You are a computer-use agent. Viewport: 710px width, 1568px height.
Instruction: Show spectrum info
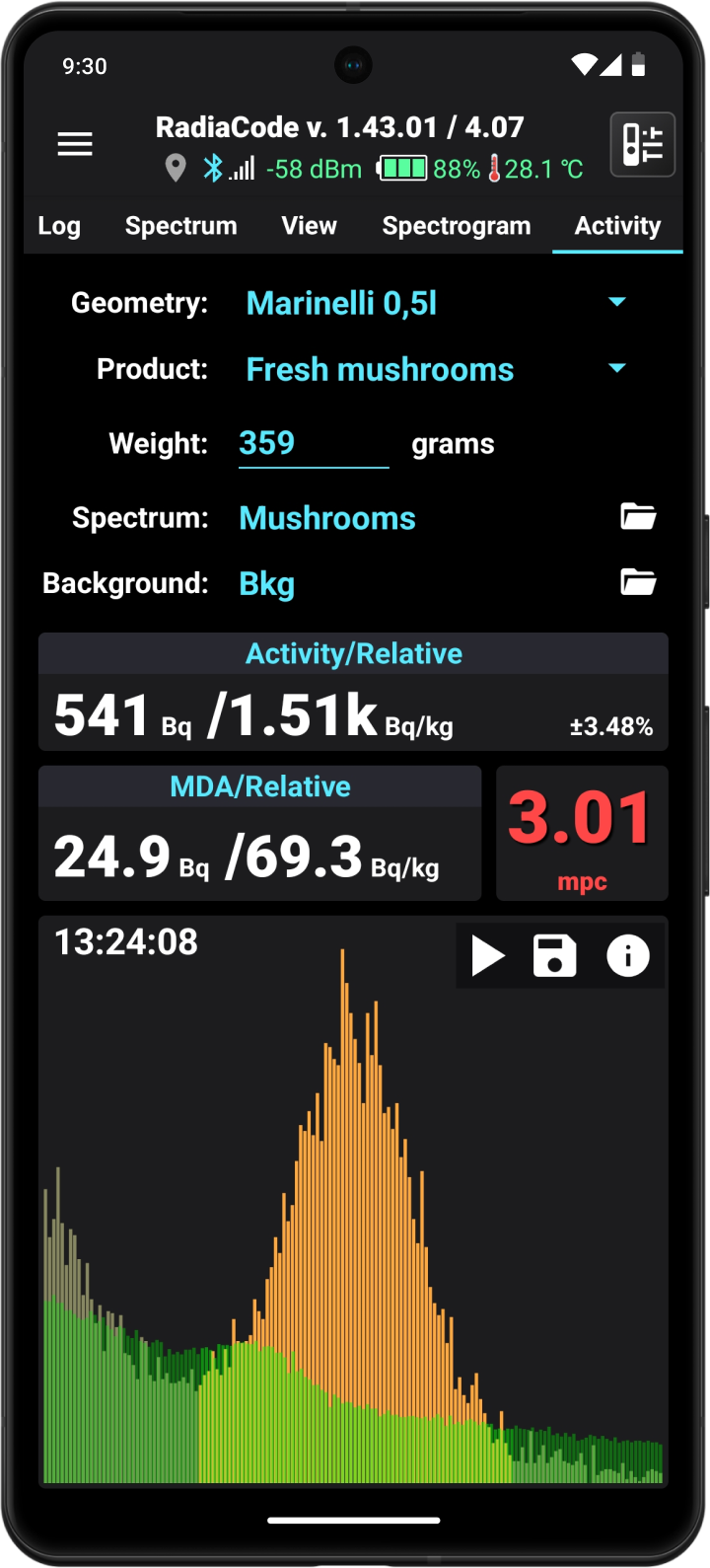pyautogui.click(x=628, y=956)
